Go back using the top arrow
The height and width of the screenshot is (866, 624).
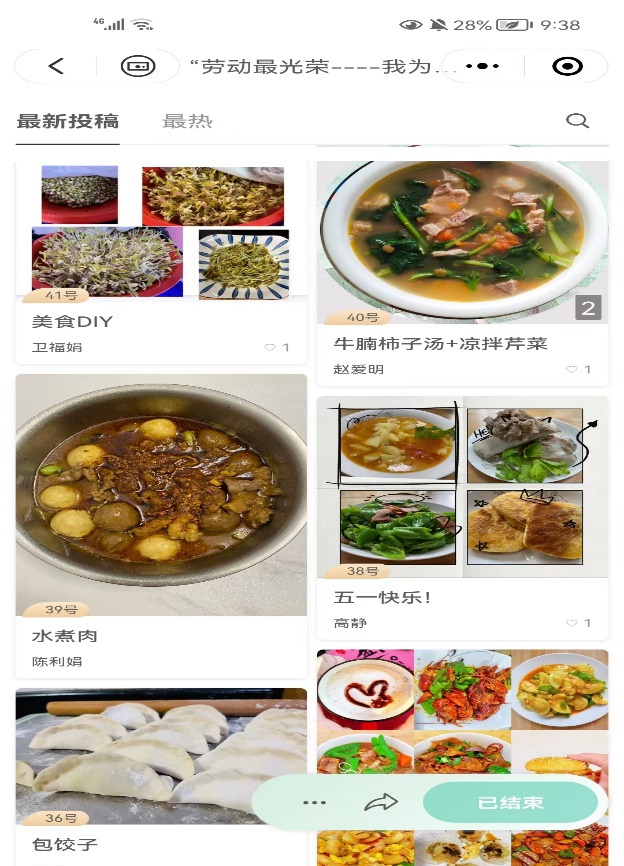(56, 66)
